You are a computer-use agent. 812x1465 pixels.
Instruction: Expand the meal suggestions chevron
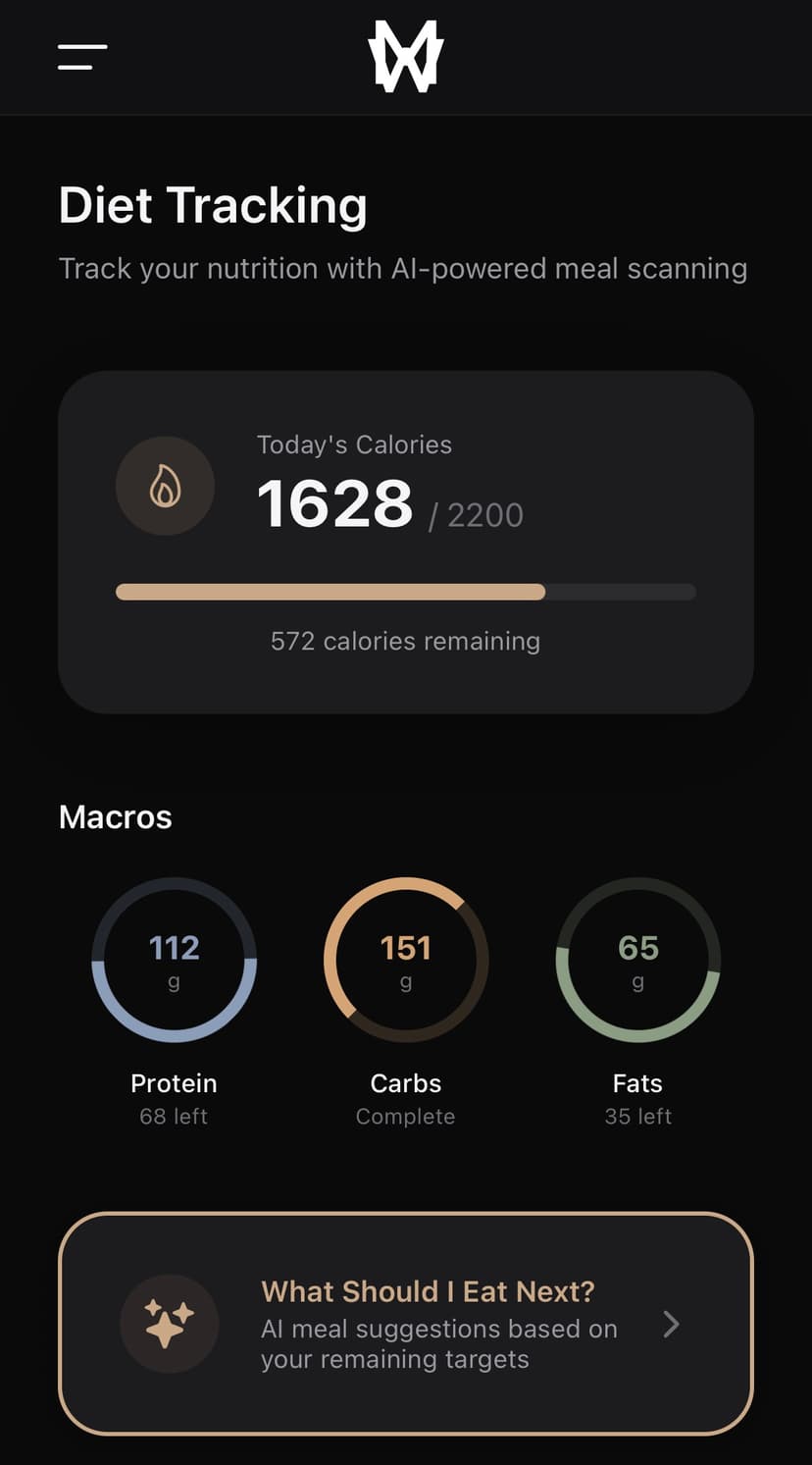[x=672, y=1324]
